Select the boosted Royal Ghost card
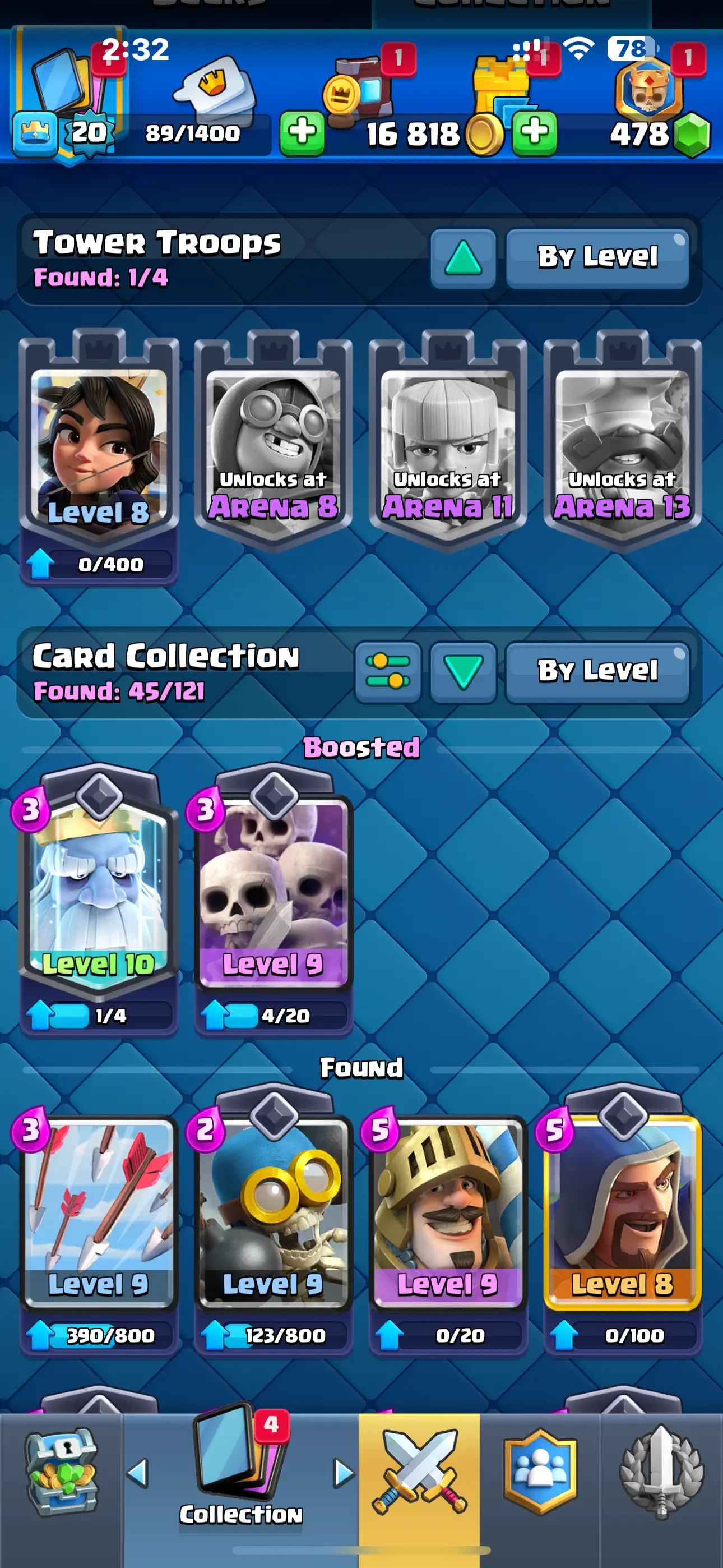The height and width of the screenshot is (1568, 723). click(x=99, y=889)
